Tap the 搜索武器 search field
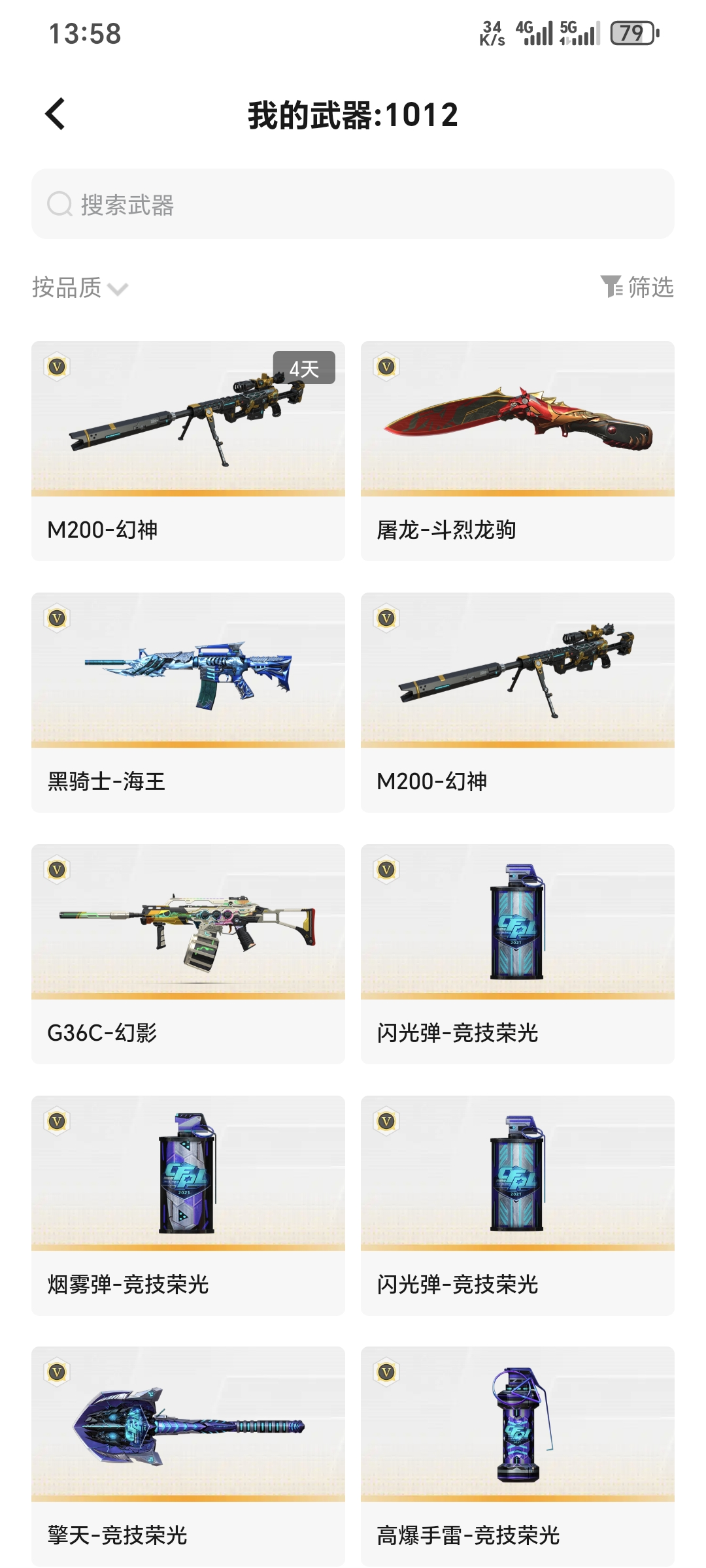The width and height of the screenshot is (706, 1568). pyautogui.click(x=353, y=204)
